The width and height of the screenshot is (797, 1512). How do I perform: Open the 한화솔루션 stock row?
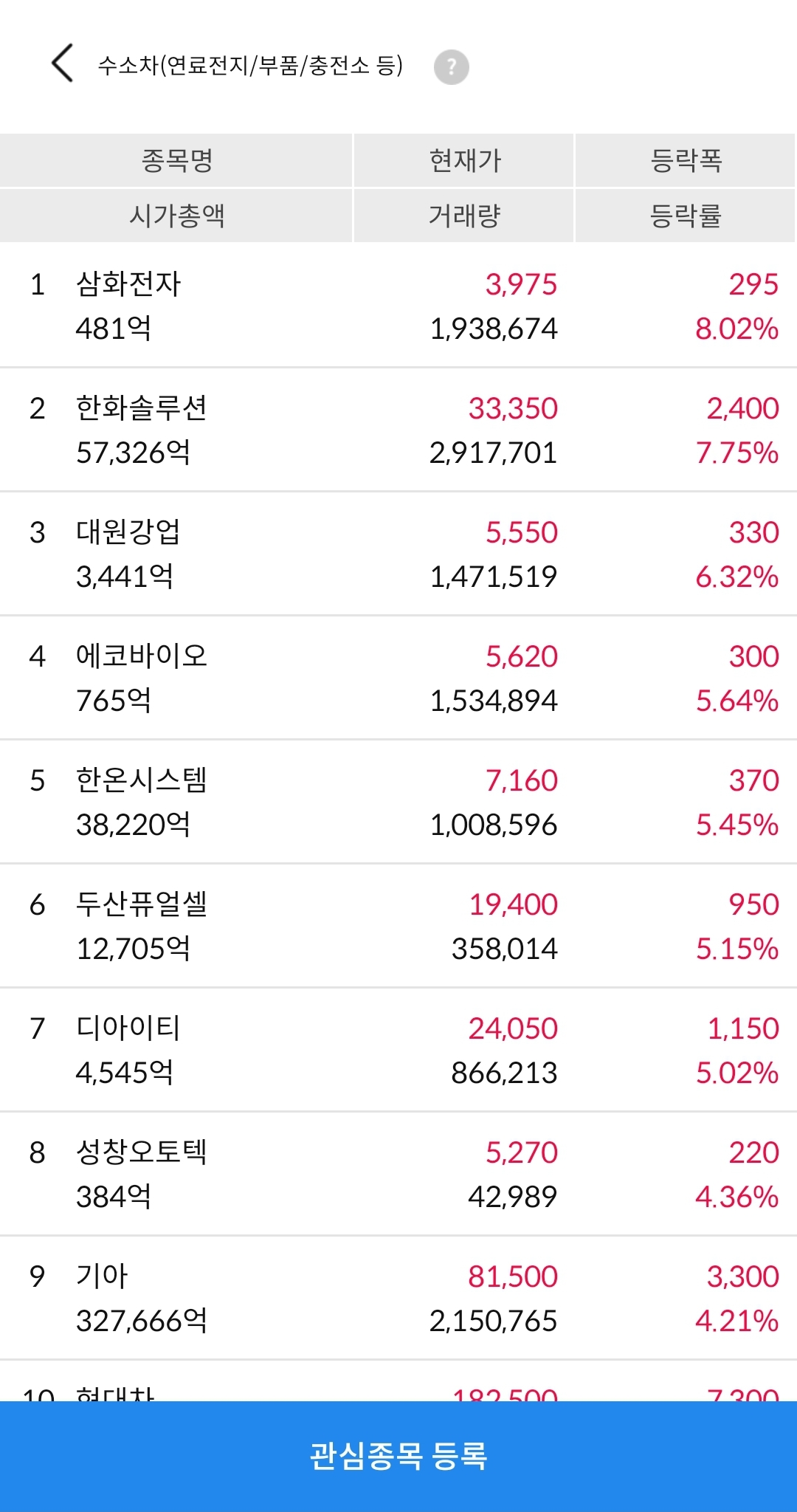pyautogui.click(x=398, y=430)
